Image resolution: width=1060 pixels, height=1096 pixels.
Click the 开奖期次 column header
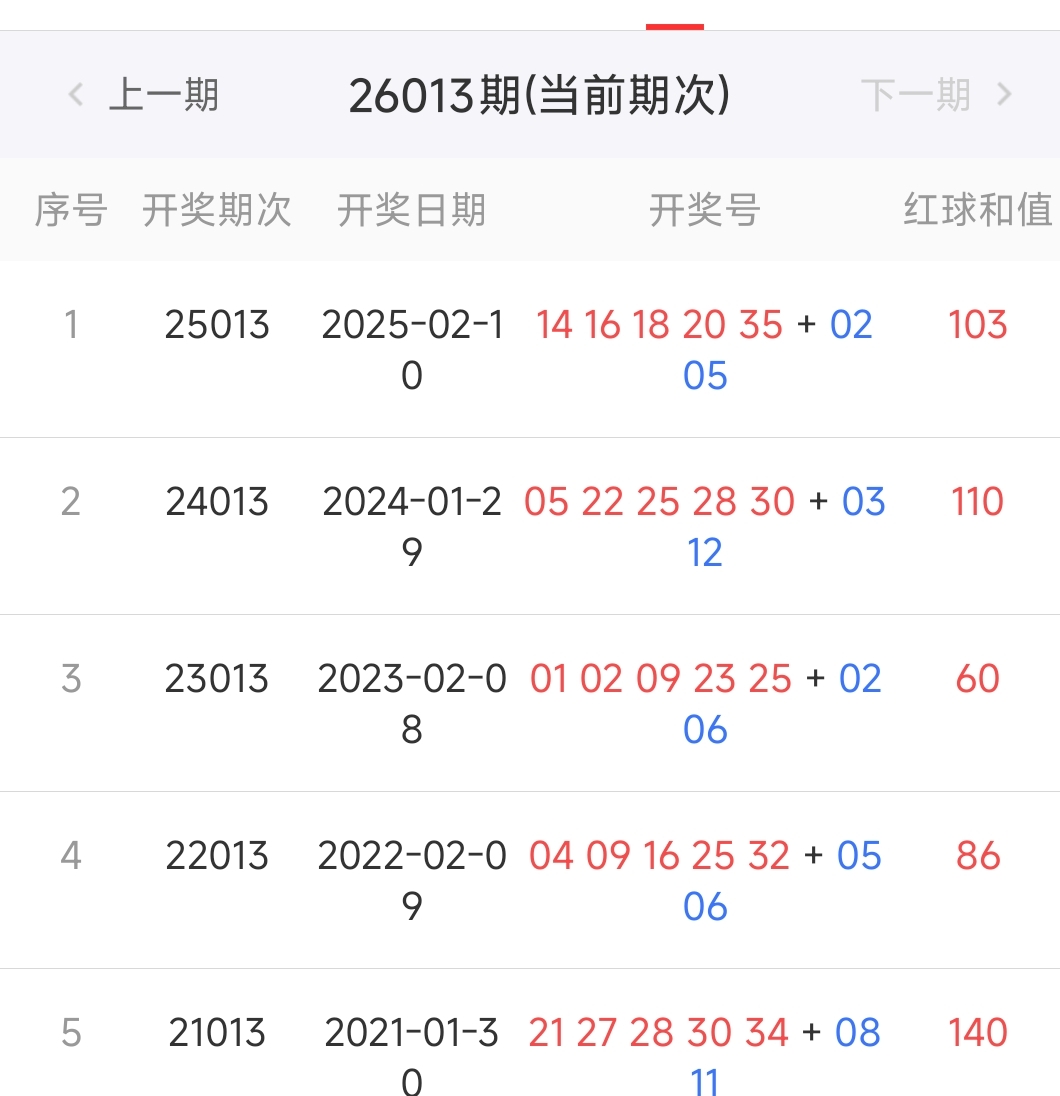tap(218, 211)
